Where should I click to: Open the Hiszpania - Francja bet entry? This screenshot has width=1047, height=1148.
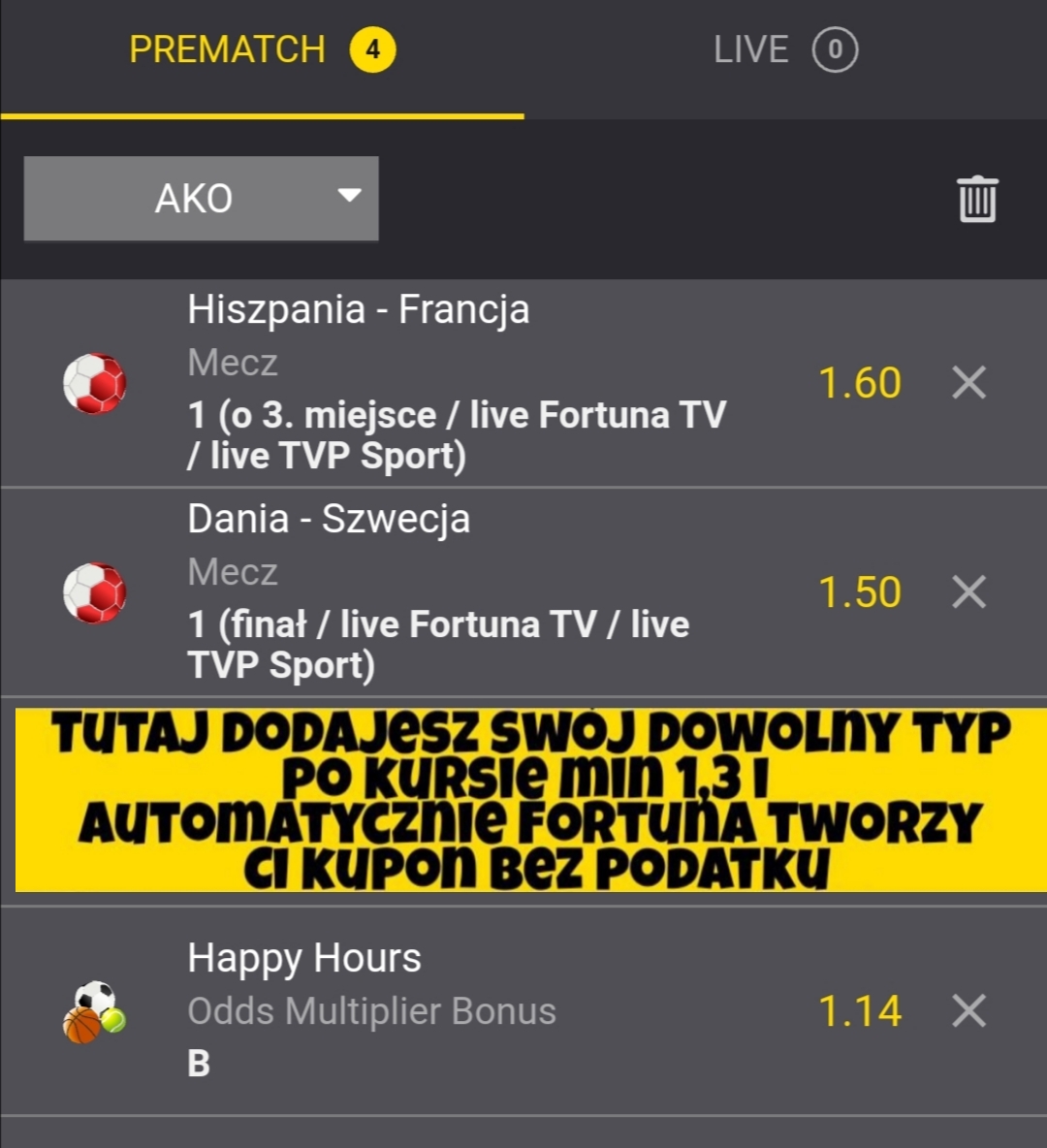coord(456,383)
